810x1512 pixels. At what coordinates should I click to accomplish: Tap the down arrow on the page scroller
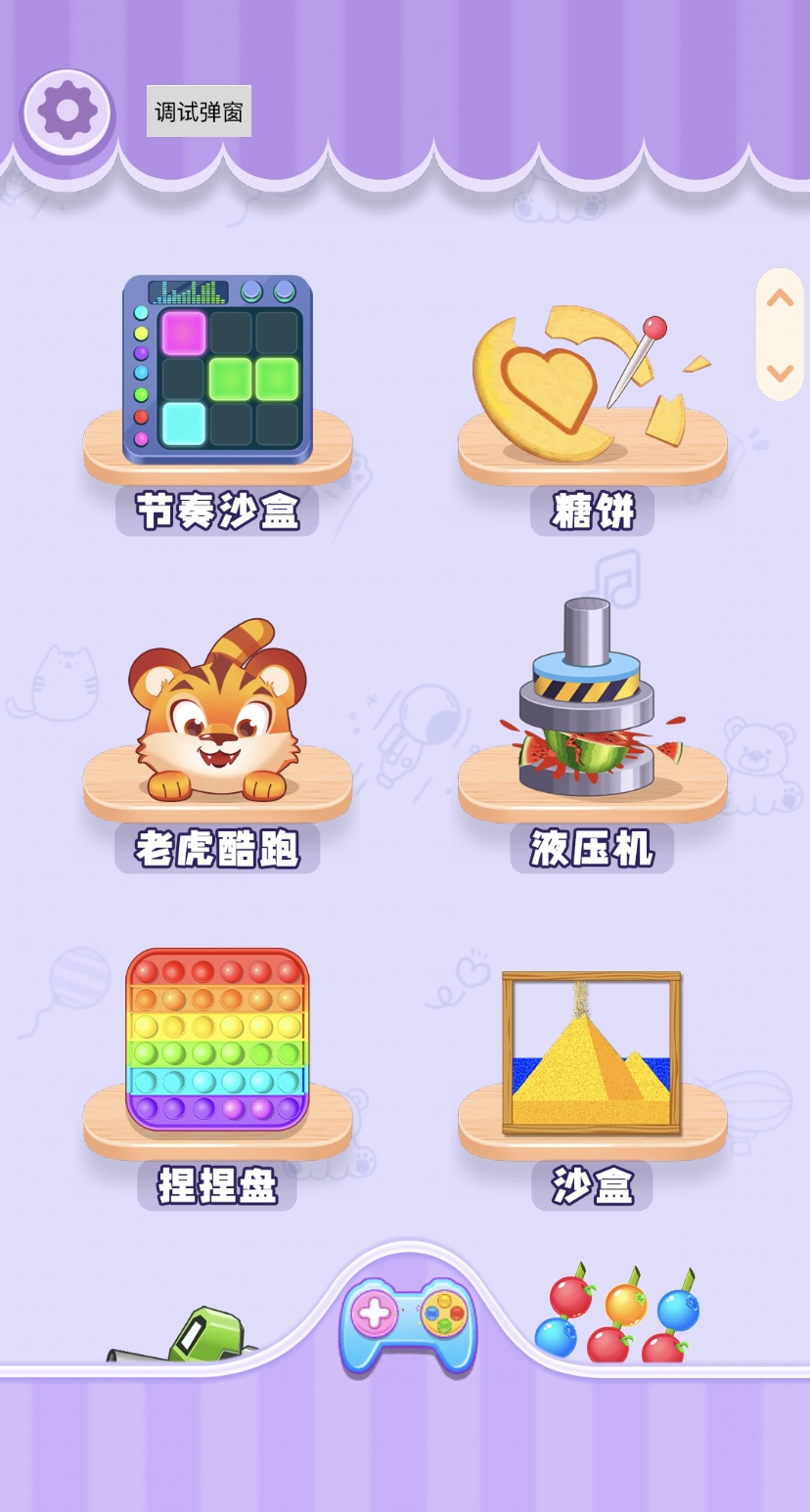tap(780, 373)
